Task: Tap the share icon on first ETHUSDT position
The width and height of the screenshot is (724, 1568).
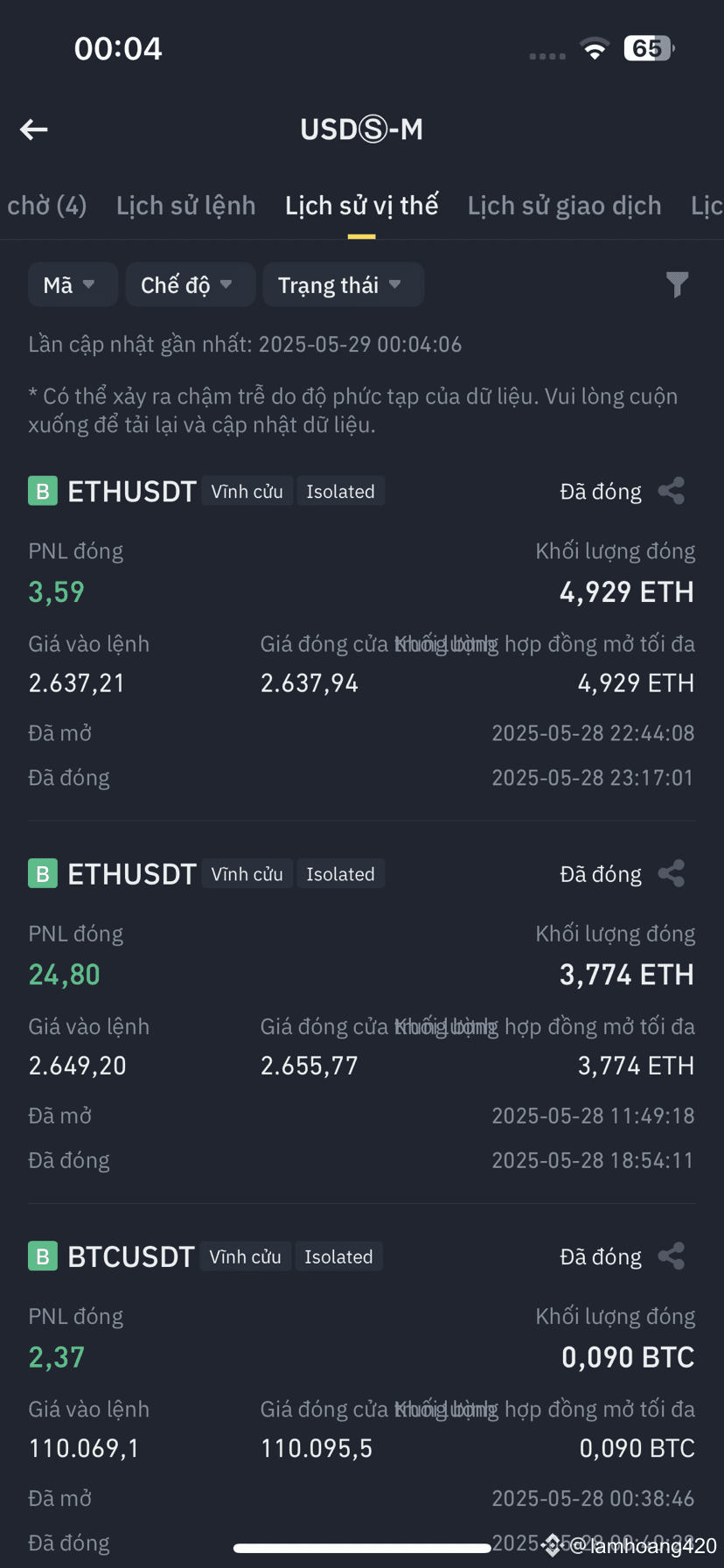Action: click(671, 490)
